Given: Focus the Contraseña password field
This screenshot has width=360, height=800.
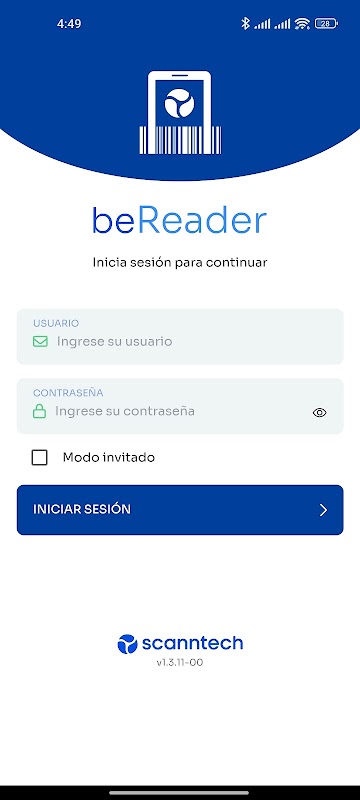Looking at the screenshot, I should coord(180,406).
